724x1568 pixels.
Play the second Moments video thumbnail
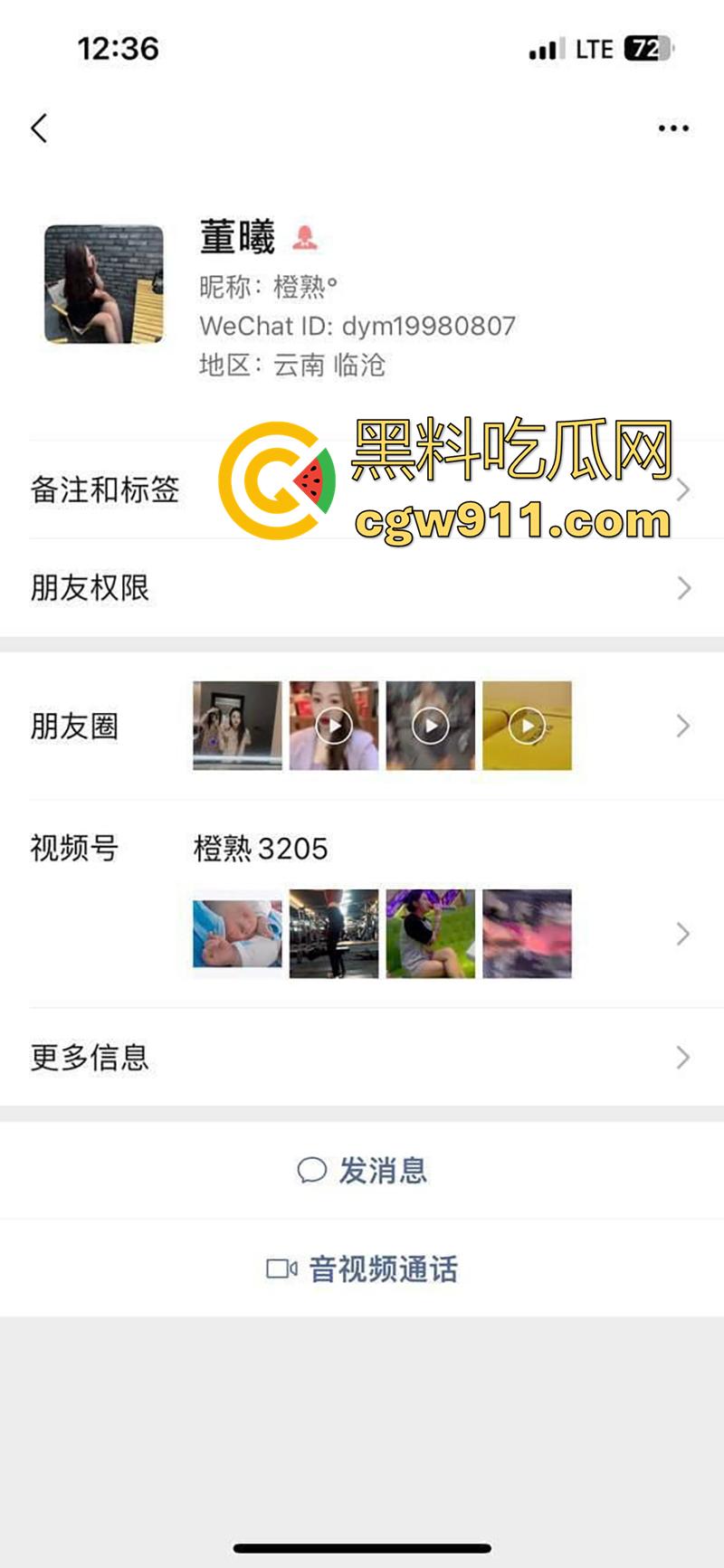333,724
